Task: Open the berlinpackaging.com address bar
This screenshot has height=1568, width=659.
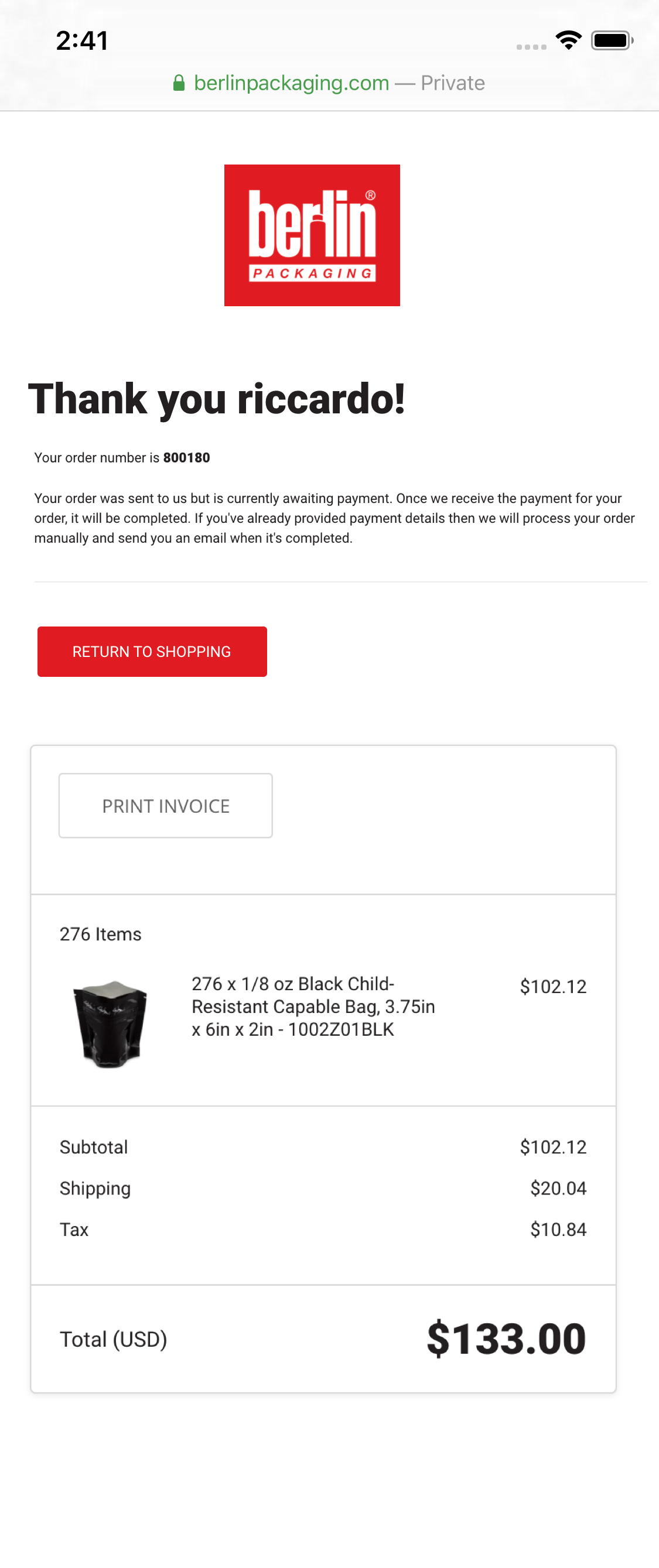Action: [329, 83]
